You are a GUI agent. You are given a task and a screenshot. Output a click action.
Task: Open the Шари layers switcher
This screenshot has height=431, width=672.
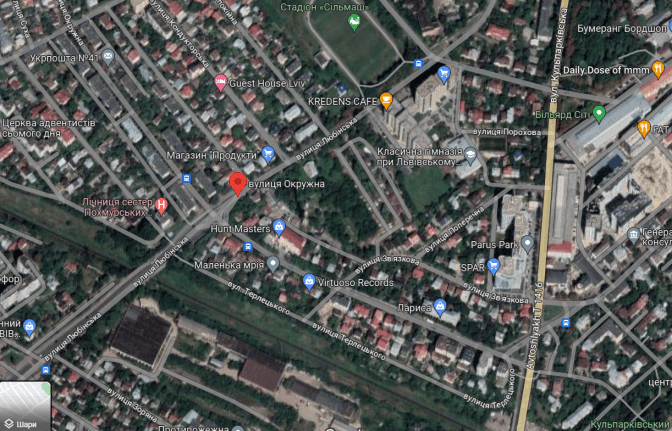click(x=25, y=404)
